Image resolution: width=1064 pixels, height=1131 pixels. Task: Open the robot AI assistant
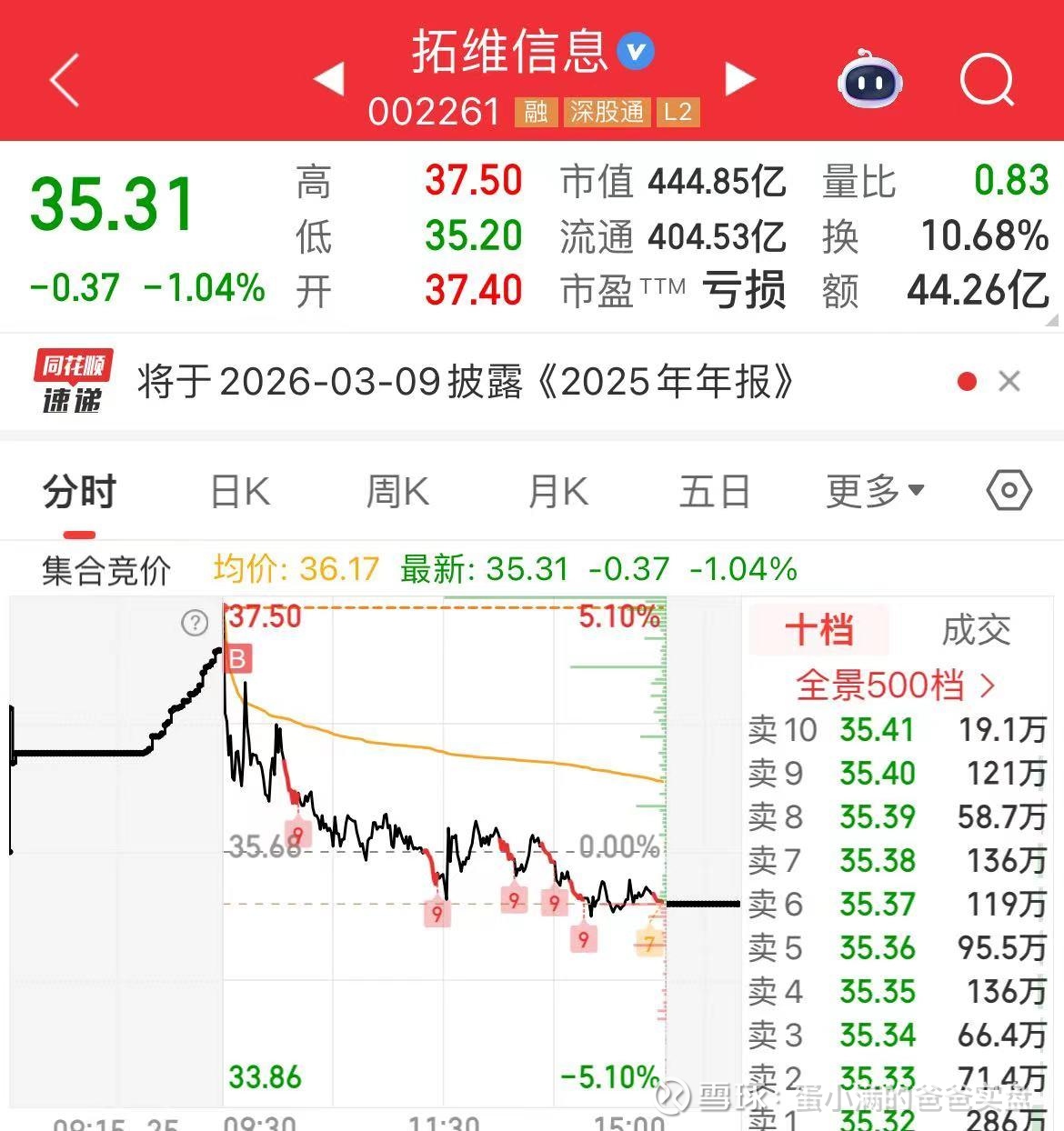click(868, 80)
